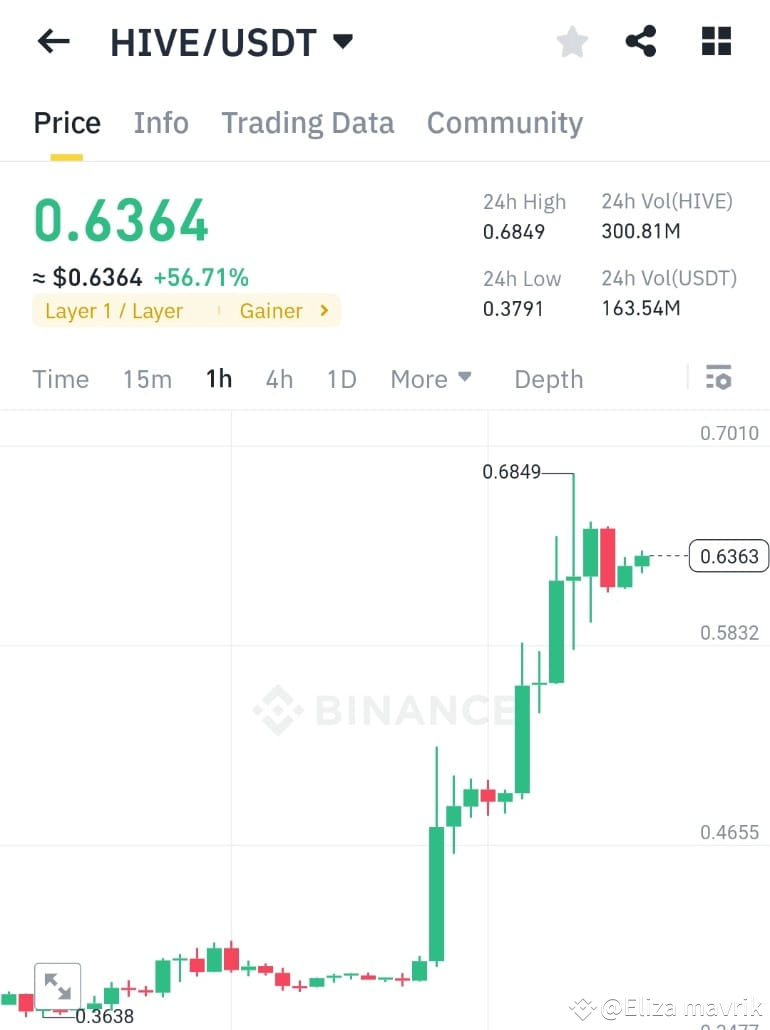The image size is (770, 1030).
Task: Open the grid dashboard icon top right
Action: click(x=716, y=41)
